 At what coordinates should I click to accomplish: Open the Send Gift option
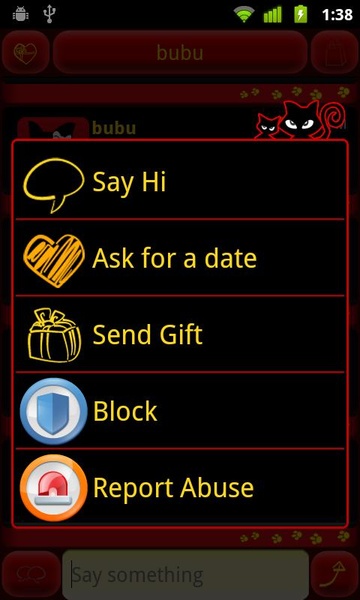[180, 334]
